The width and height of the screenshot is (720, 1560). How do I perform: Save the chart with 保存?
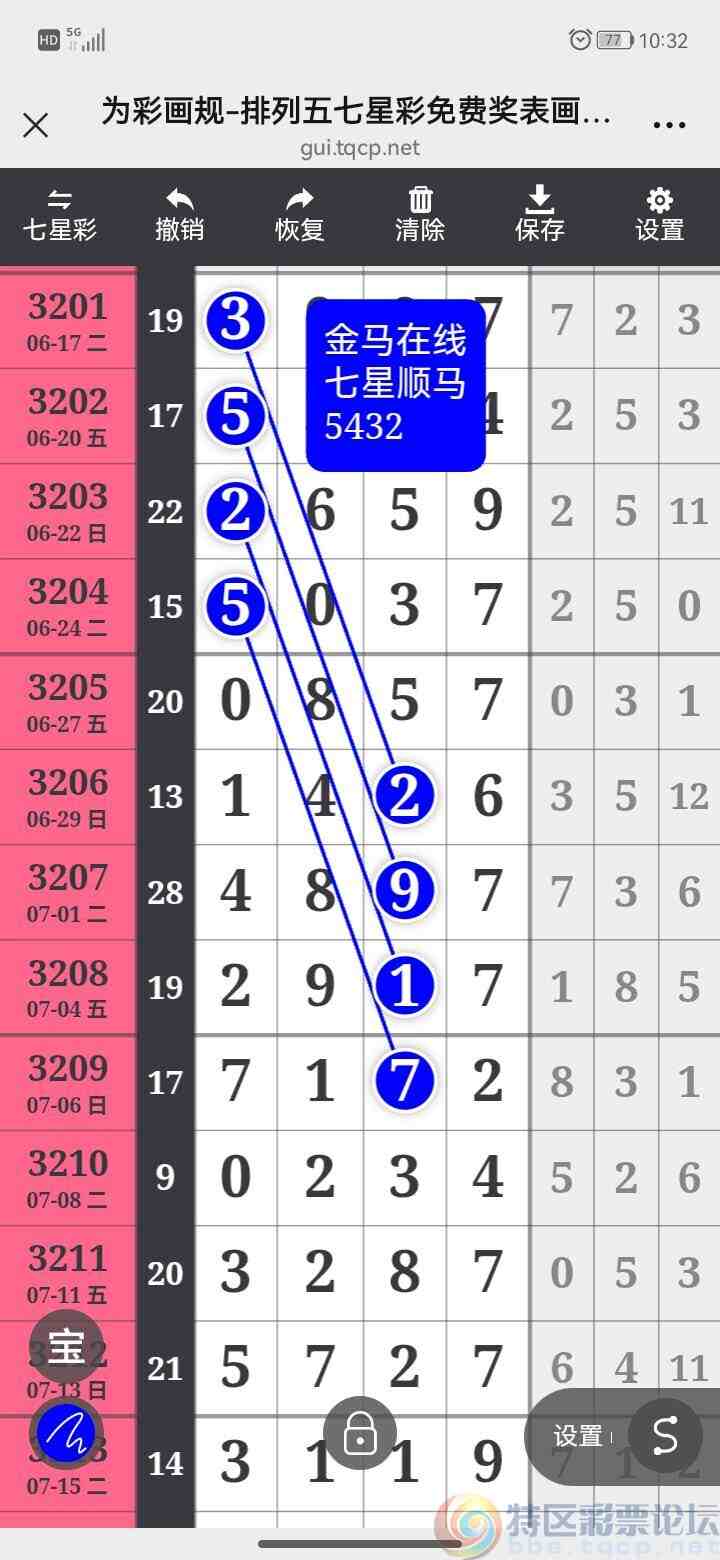[540, 215]
